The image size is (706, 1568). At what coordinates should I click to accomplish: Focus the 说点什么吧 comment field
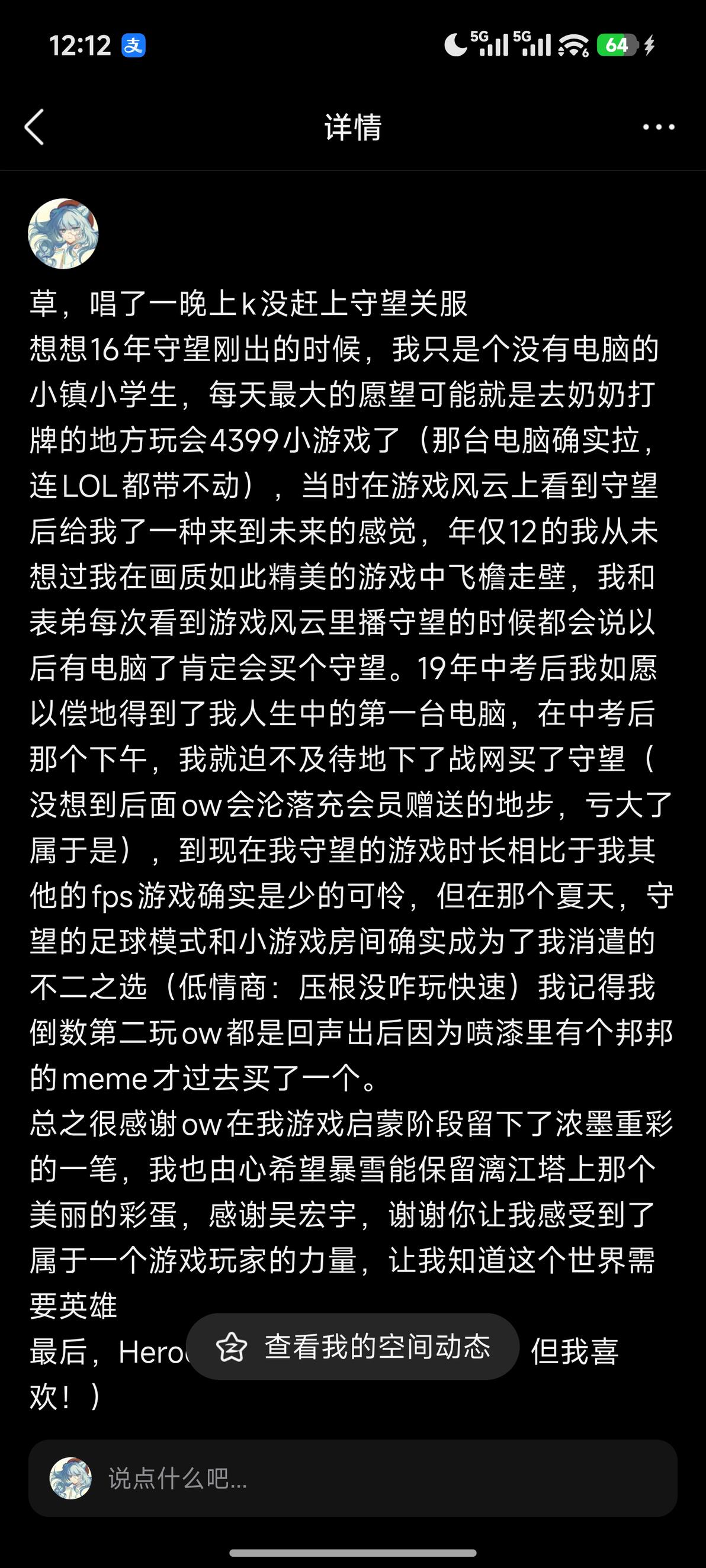(x=352, y=1478)
